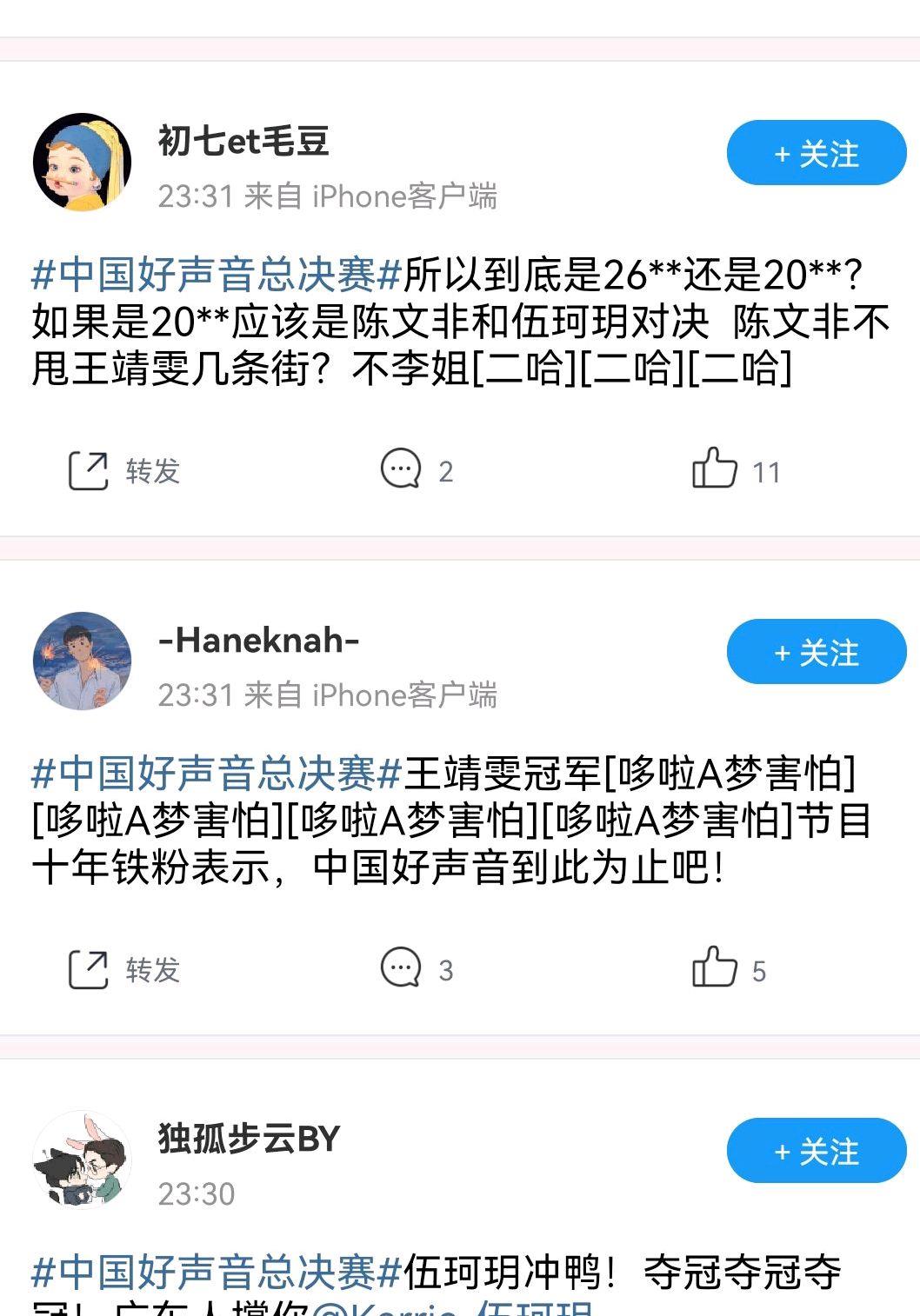The height and width of the screenshot is (1316, 920).
Task: Follow 初七et毛豆 via the 关注 button
Action: pos(814,155)
